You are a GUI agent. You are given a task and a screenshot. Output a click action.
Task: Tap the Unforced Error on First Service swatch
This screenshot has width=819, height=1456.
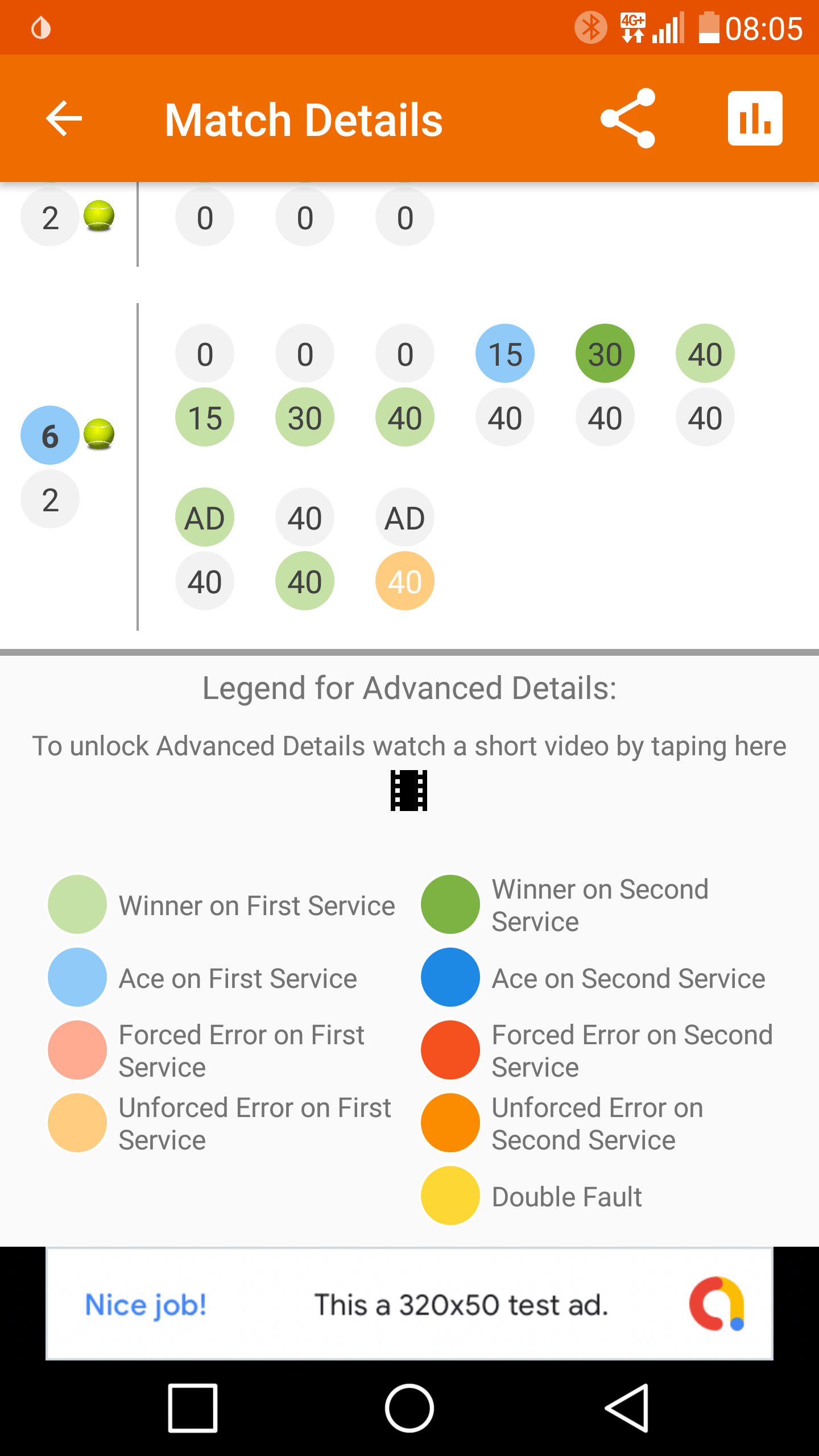tap(77, 1122)
